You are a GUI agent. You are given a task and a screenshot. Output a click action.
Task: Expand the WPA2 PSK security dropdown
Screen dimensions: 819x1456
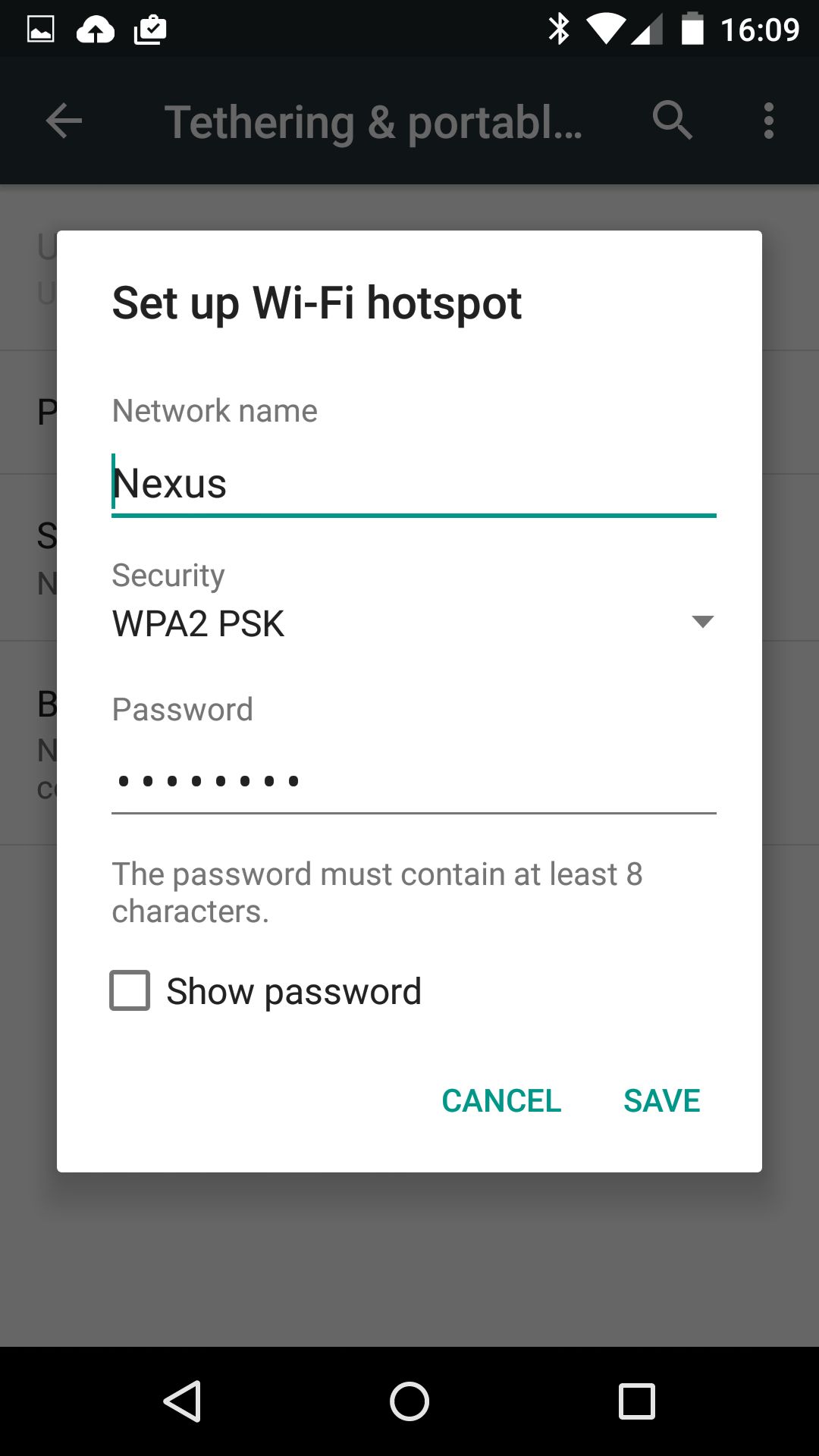[413, 623]
